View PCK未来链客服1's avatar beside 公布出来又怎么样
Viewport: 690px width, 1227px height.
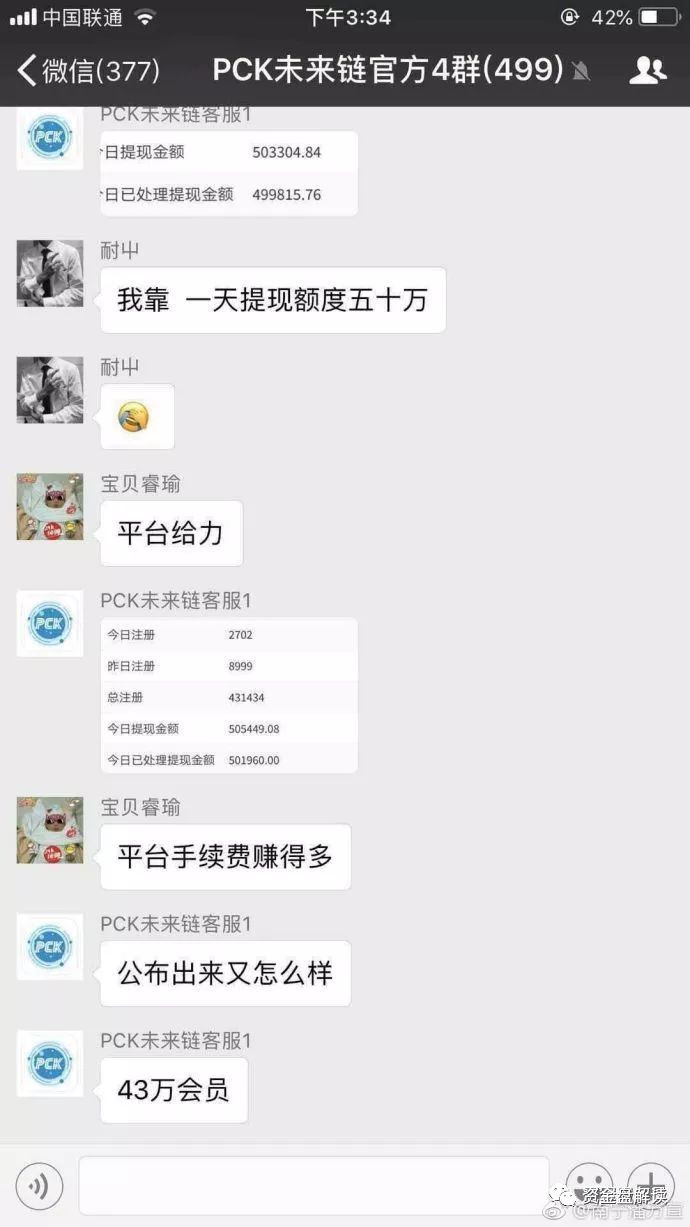(x=50, y=947)
